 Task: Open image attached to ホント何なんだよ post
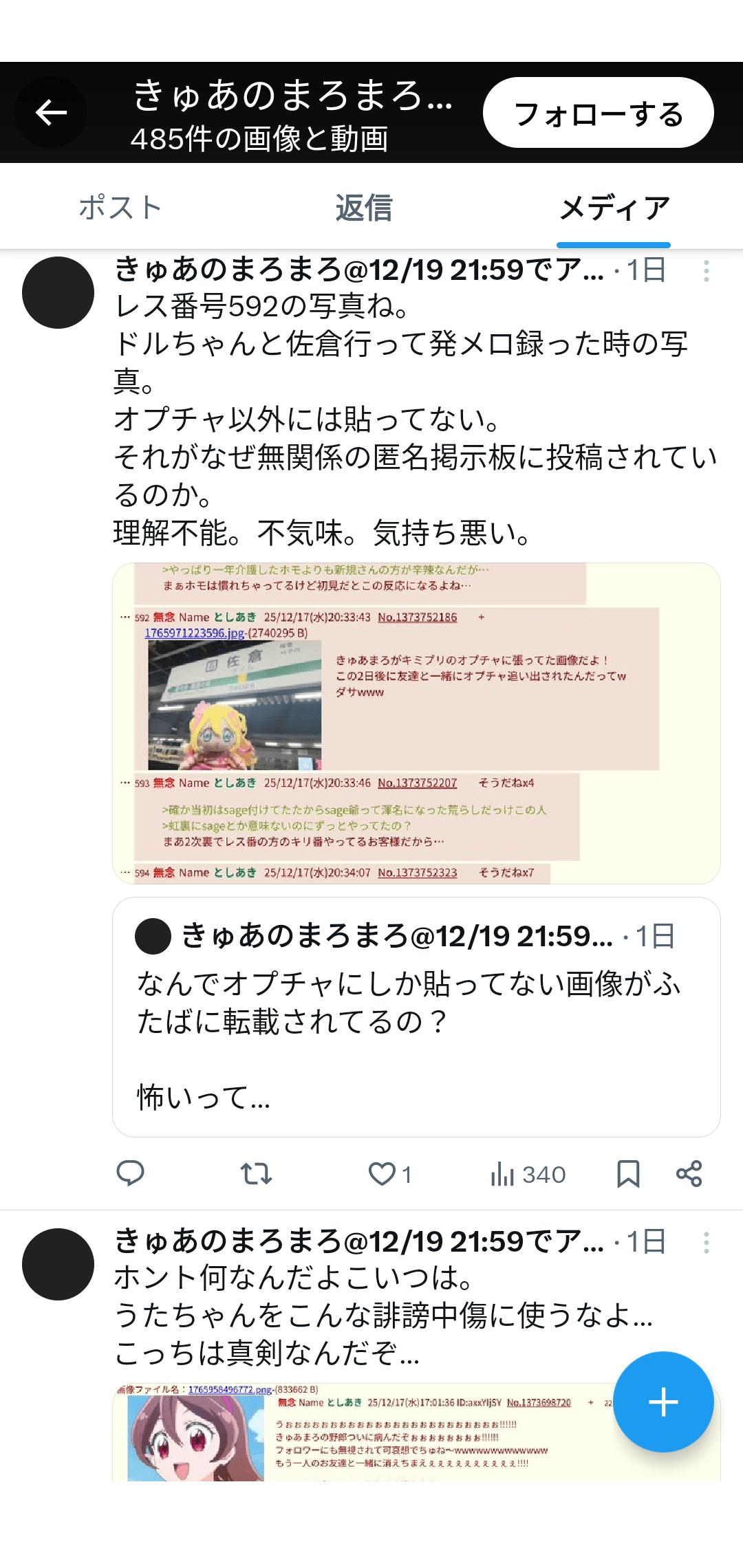pyautogui.click(x=358, y=1435)
